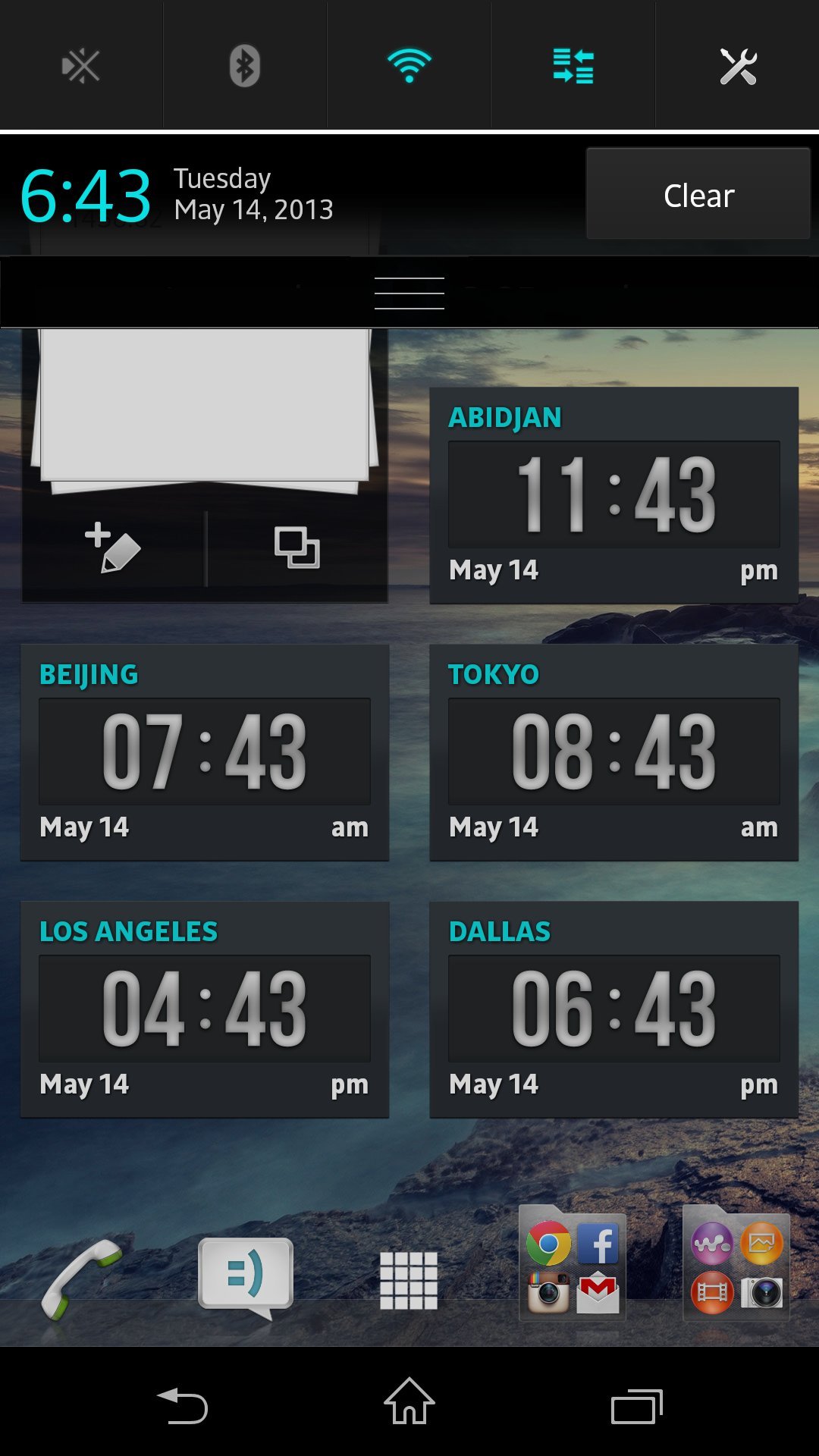The height and width of the screenshot is (1456, 819).
Task: Open the Los Angeles clock widget
Action: pos(205,1009)
